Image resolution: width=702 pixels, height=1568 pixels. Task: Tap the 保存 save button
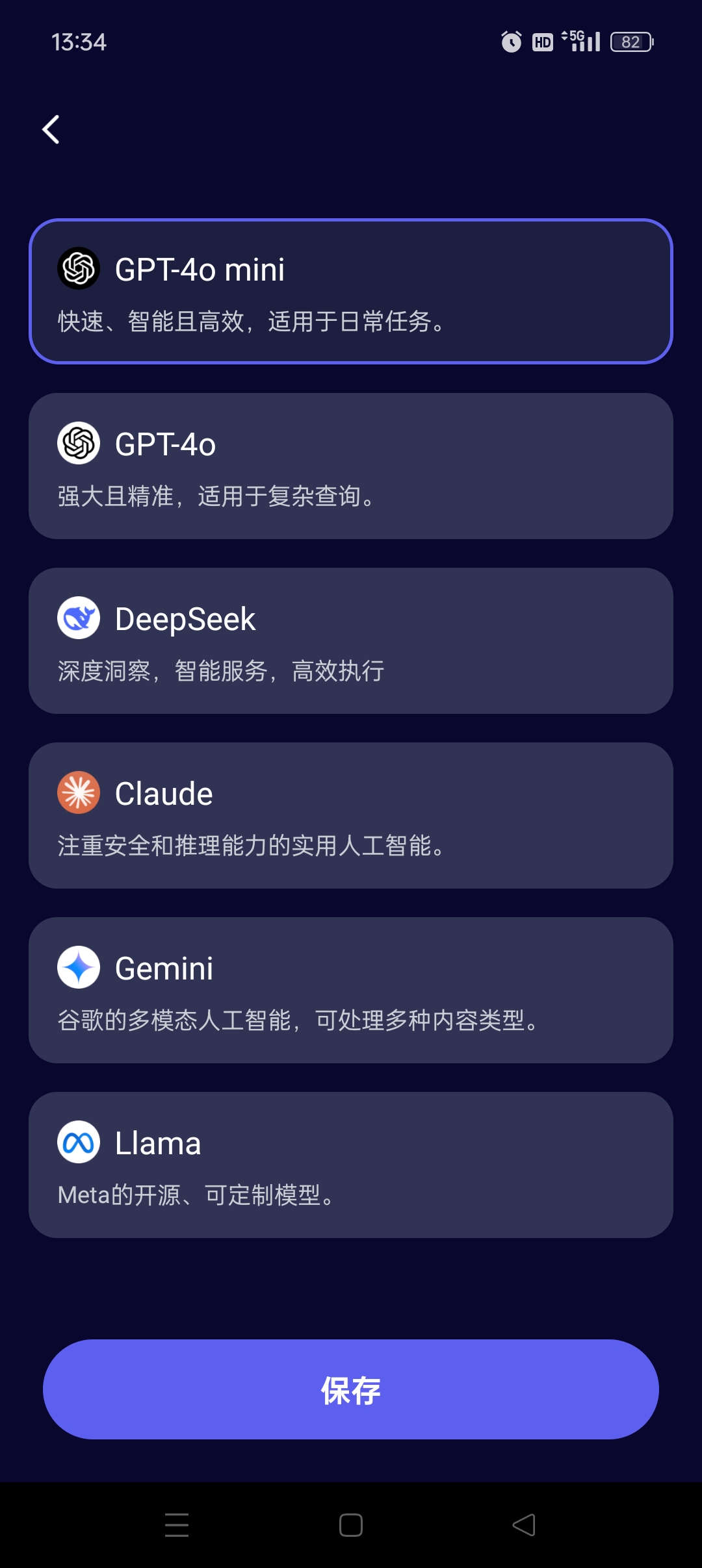(351, 1389)
